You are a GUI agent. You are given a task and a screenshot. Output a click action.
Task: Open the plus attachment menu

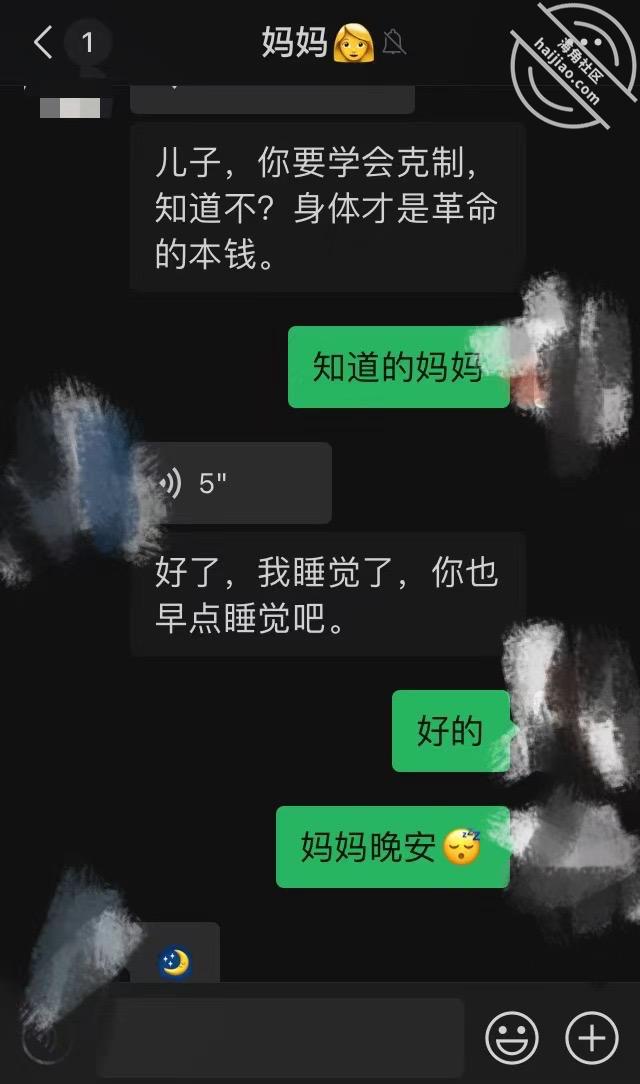point(592,1037)
